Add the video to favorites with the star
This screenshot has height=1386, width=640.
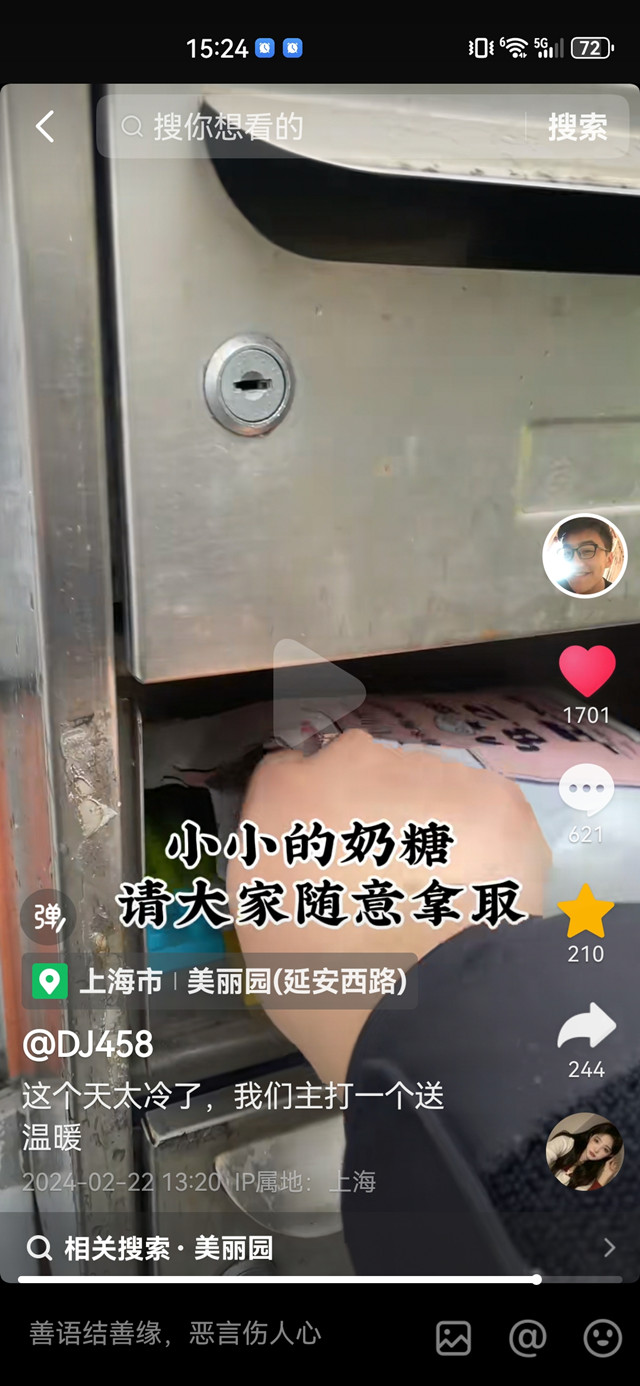[586, 910]
